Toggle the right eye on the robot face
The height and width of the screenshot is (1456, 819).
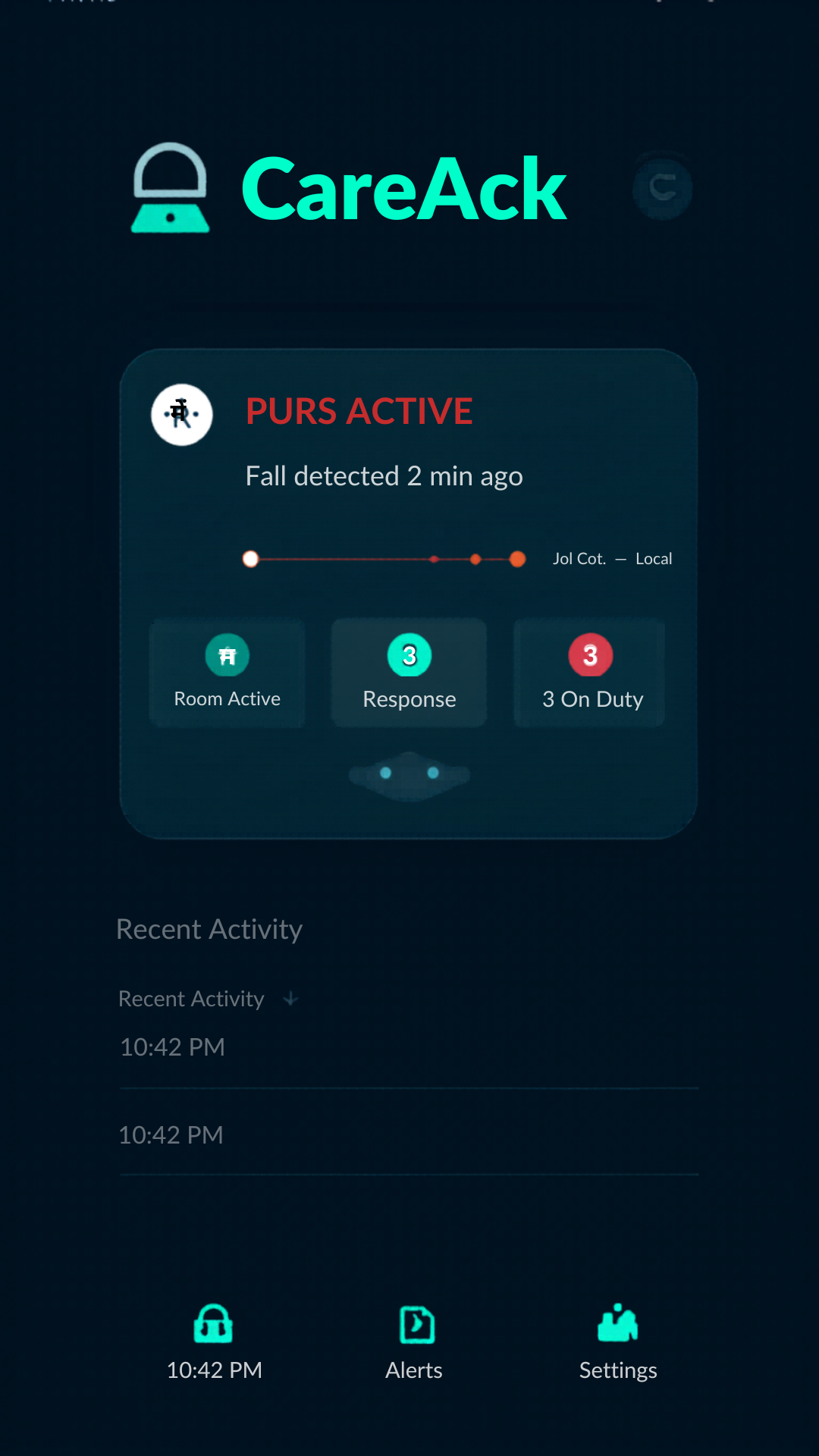click(x=433, y=773)
